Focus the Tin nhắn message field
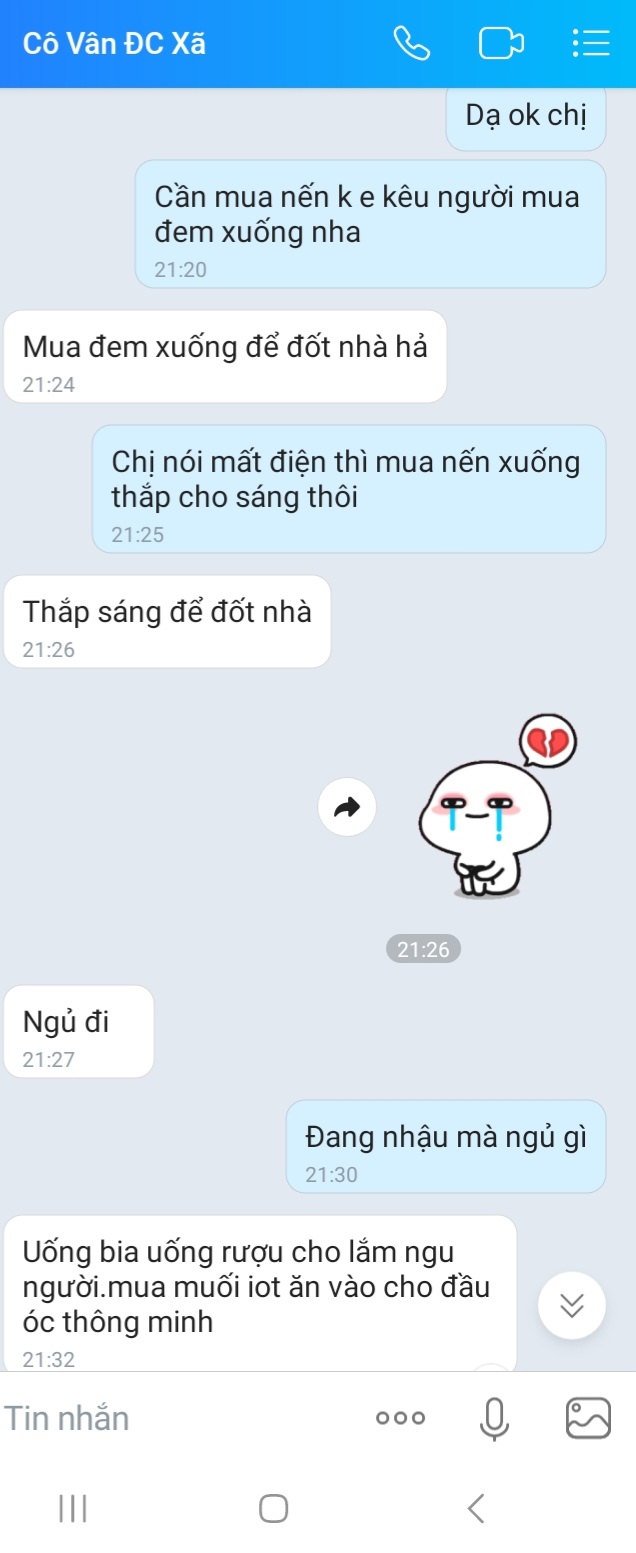Screen dimensions: 636x1553 (170, 1417)
